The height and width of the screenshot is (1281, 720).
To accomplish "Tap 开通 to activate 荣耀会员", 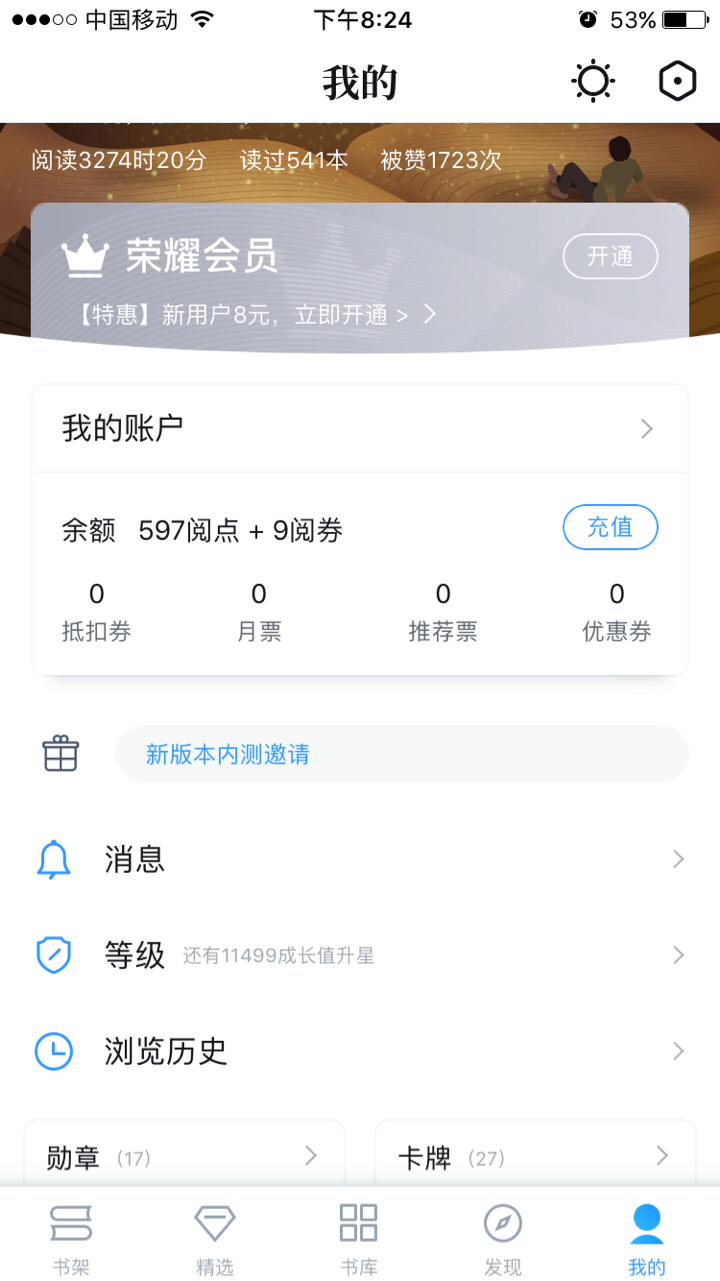I will [x=610, y=257].
